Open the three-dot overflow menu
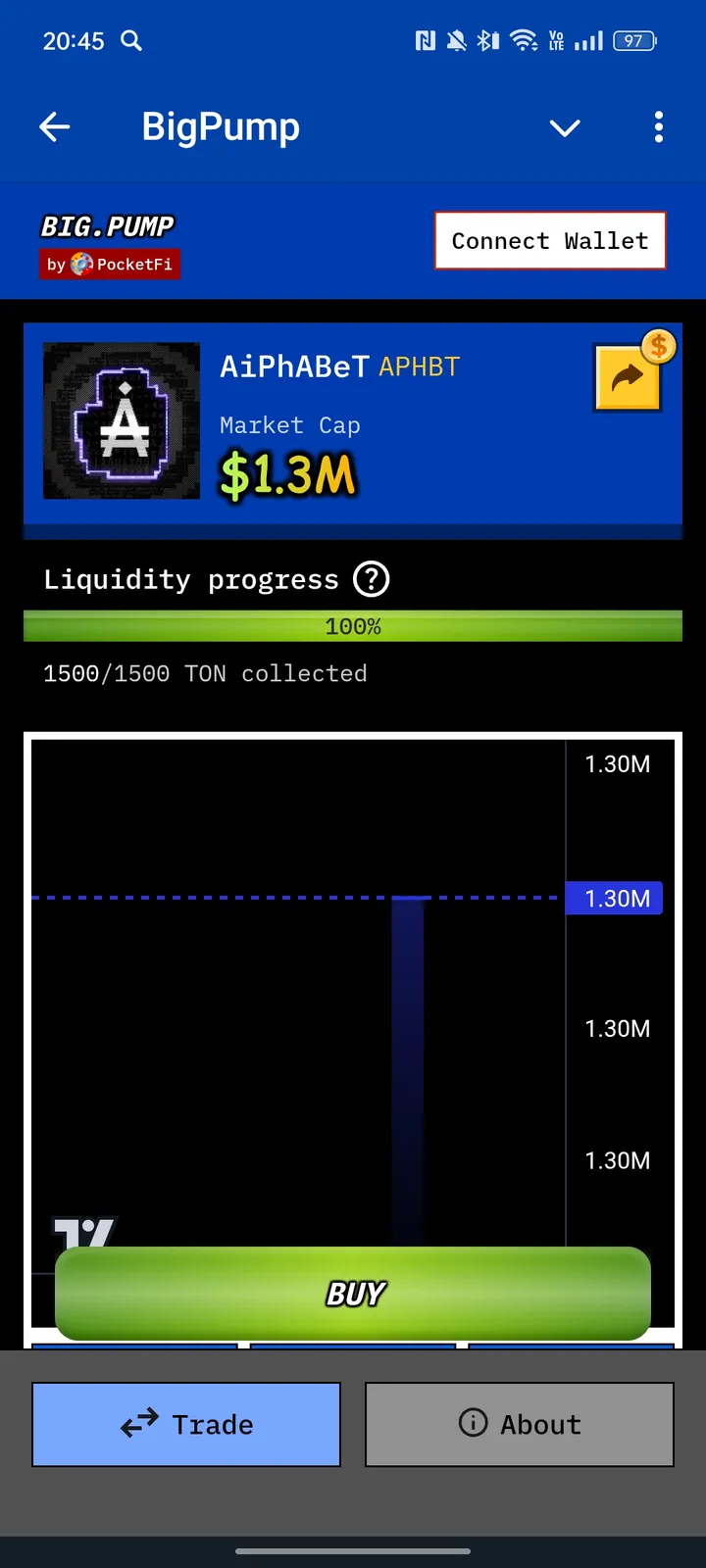 (658, 126)
